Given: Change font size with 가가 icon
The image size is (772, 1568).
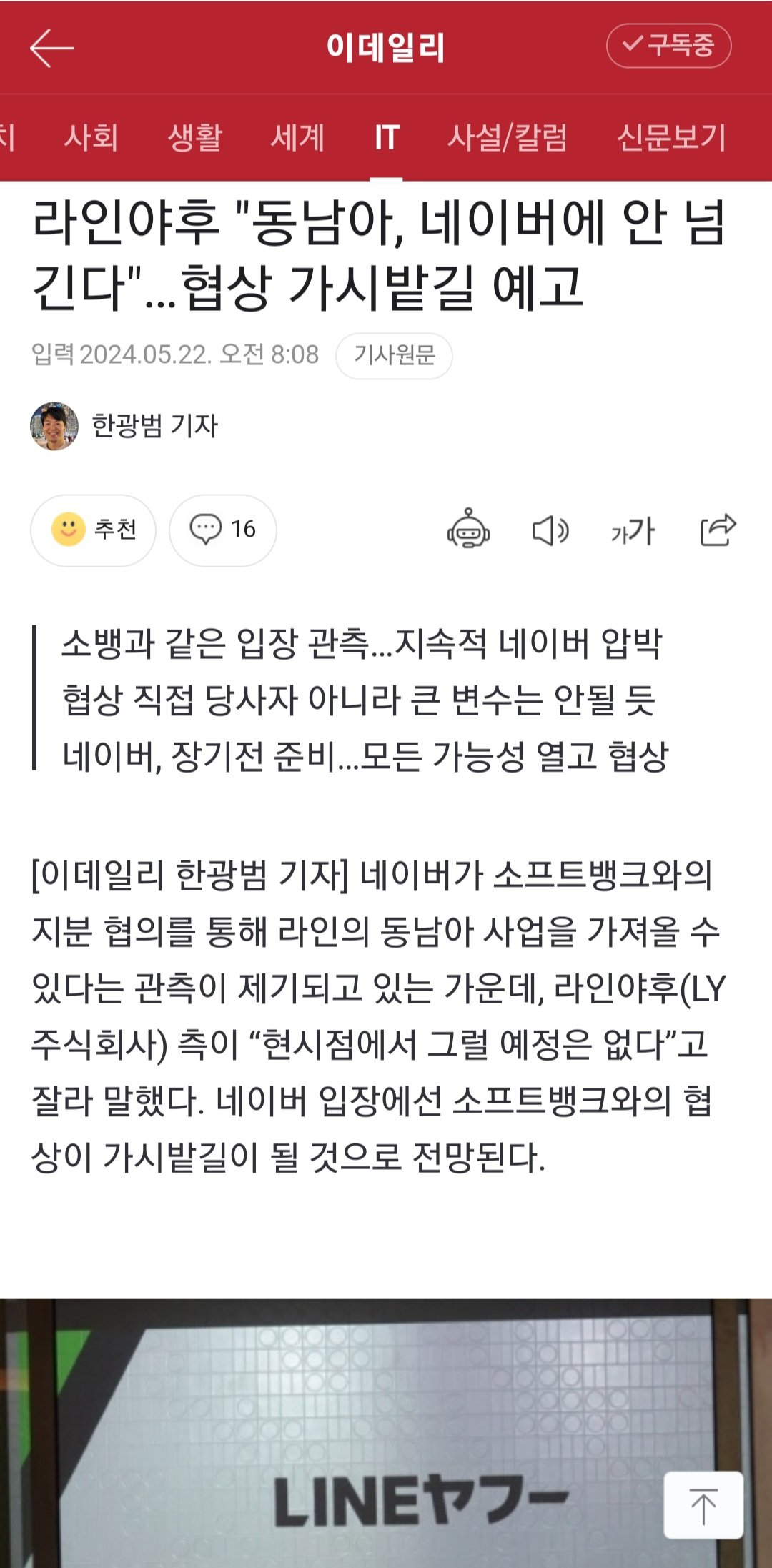Looking at the screenshot, I should (633, 531).
